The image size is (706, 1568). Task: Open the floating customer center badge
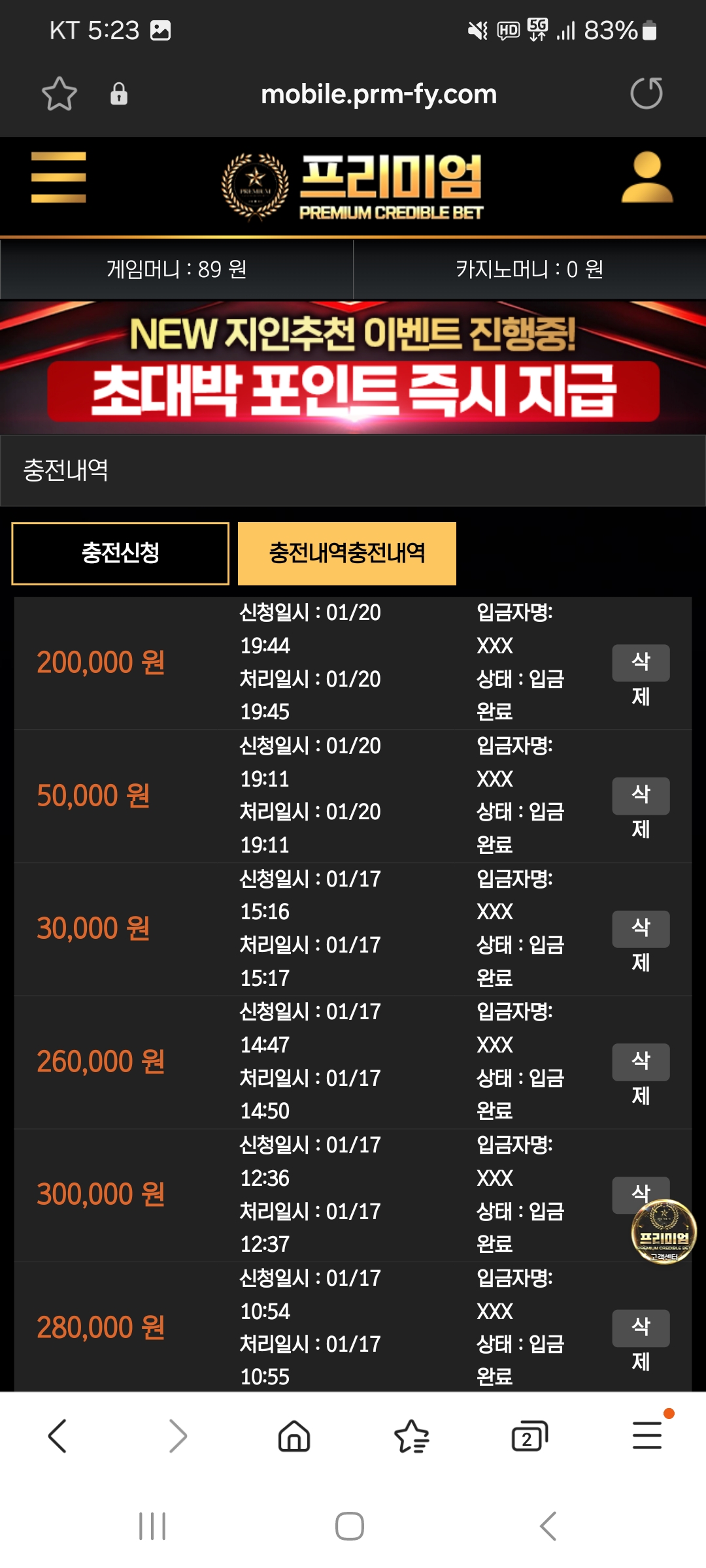click(x=664, y=1232)
